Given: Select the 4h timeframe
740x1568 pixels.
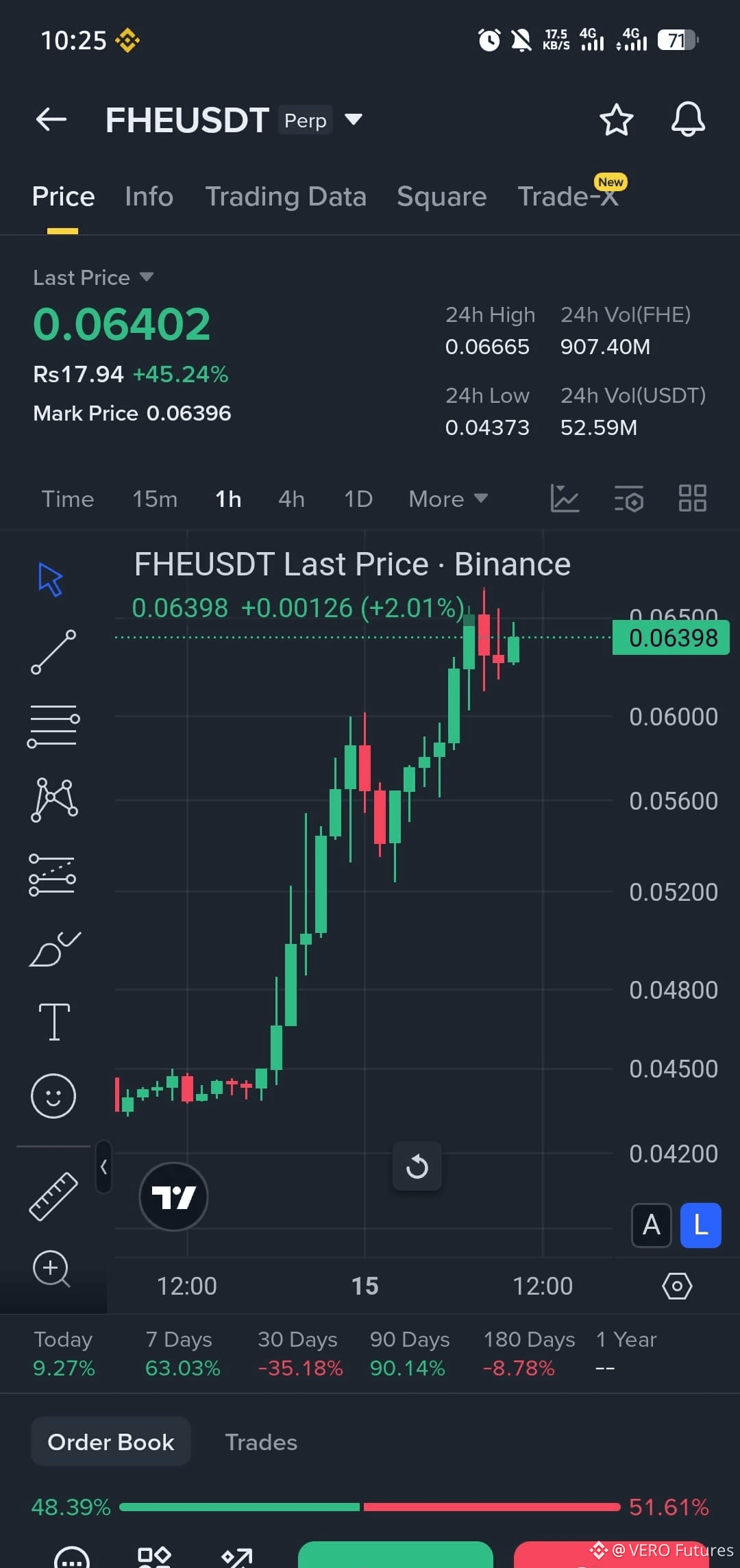Looking at the screenshot, I should point(291,499).
